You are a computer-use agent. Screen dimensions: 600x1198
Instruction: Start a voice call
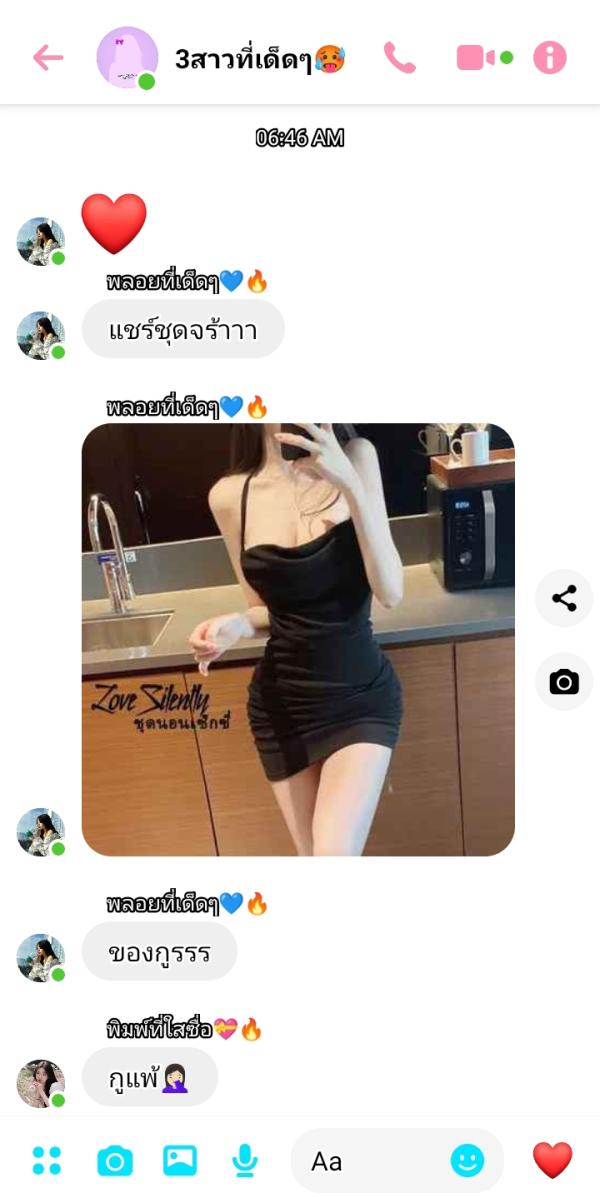point(399,58)
